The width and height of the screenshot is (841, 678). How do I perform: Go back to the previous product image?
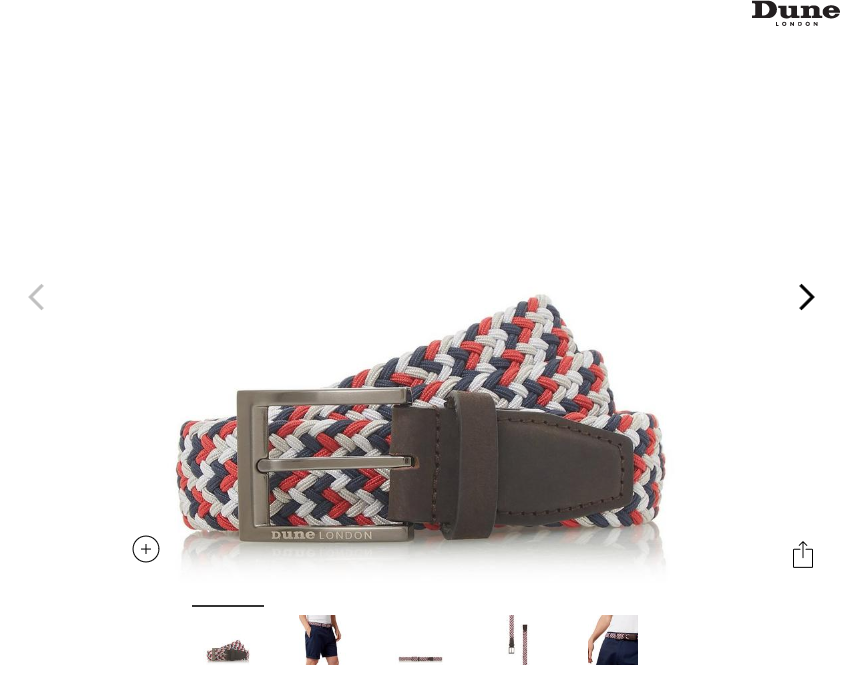pos(37,297)
